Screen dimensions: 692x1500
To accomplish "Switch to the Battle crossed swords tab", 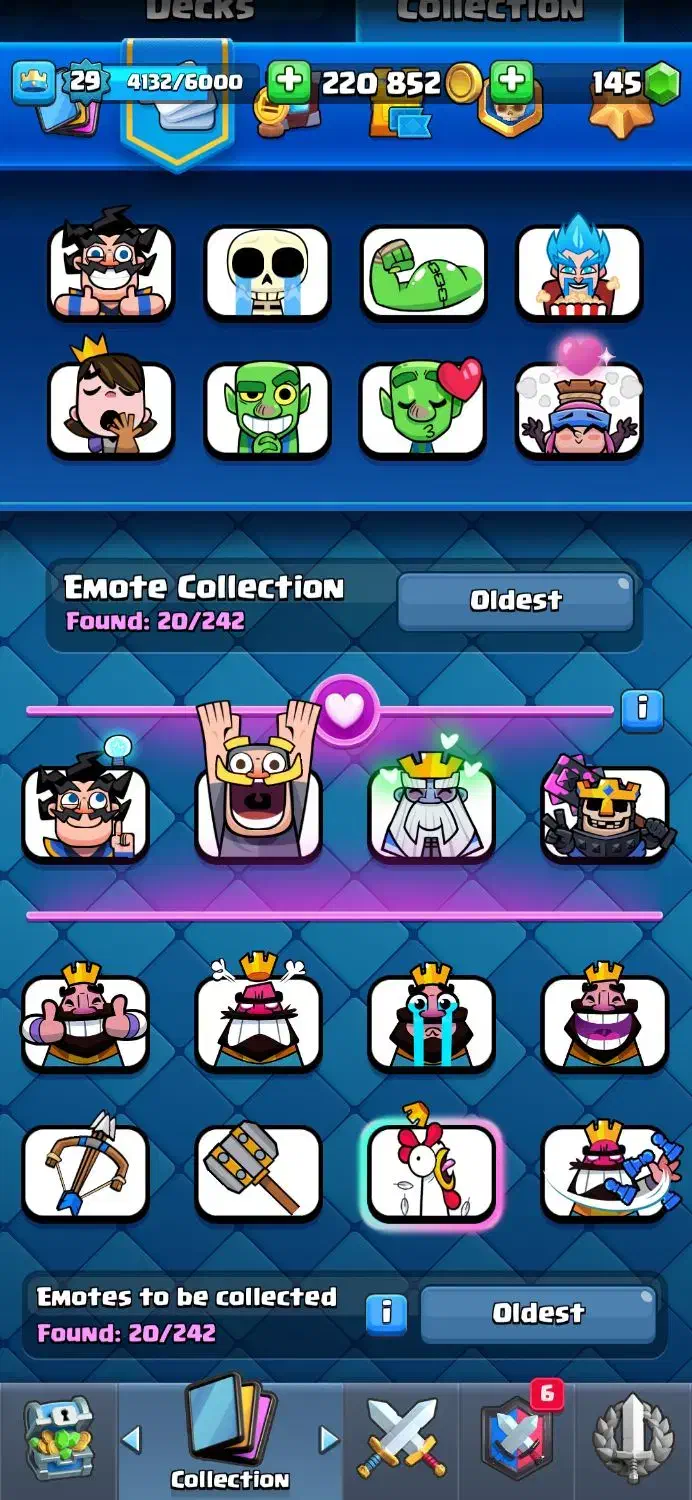I will pyautogui.click(x=401, y=1440).
